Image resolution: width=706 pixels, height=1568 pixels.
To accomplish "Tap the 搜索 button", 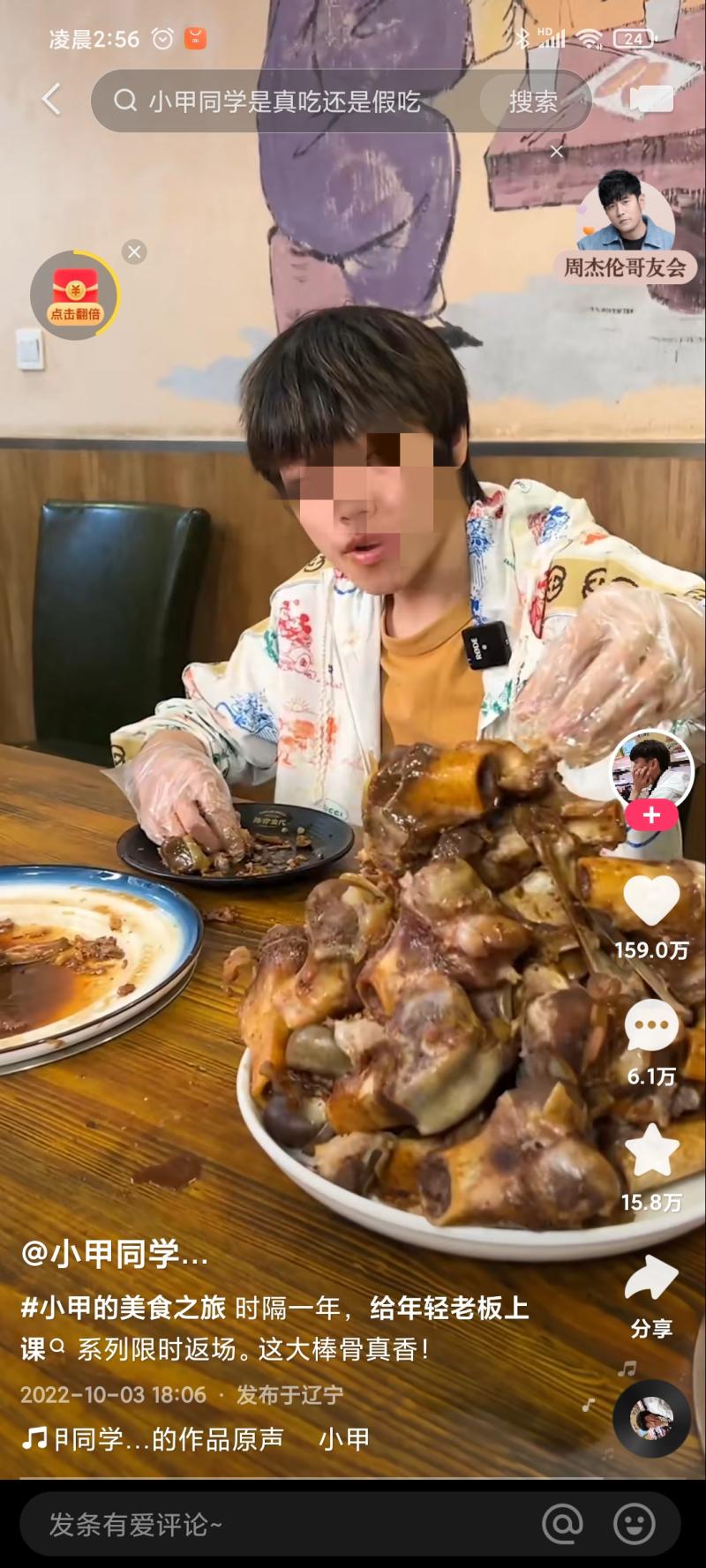I will [533, 102].
